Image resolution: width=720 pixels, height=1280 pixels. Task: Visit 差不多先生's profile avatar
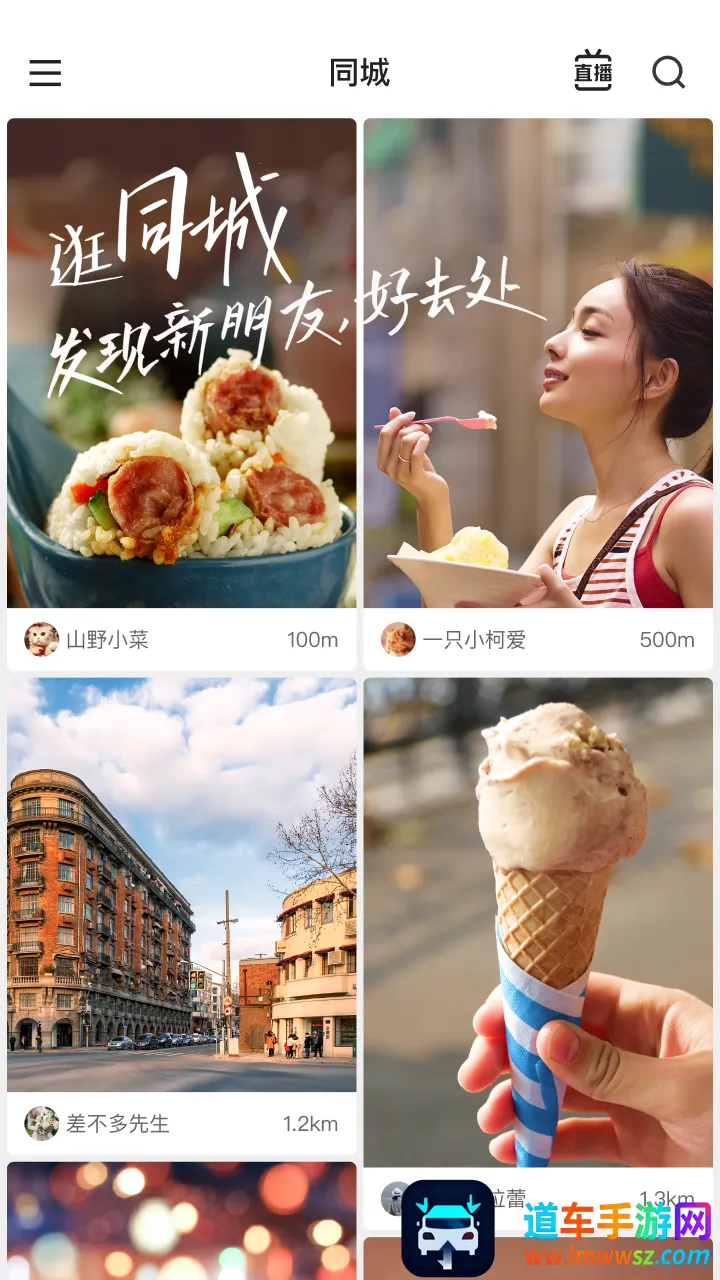tap(42, 1123)
